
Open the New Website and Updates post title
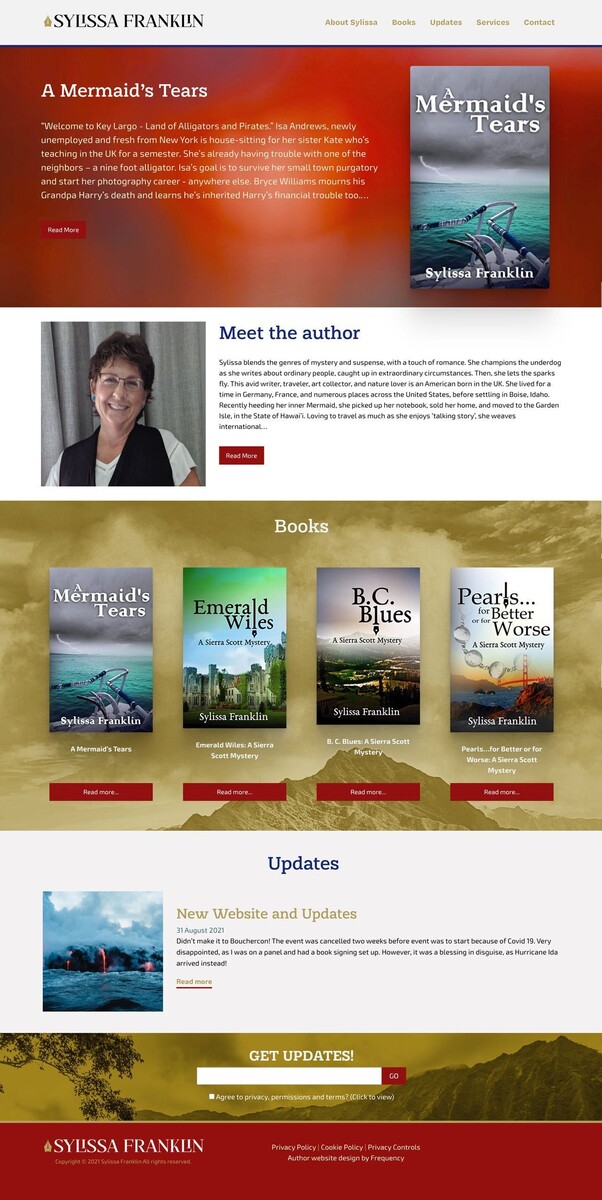click(266, 914)
